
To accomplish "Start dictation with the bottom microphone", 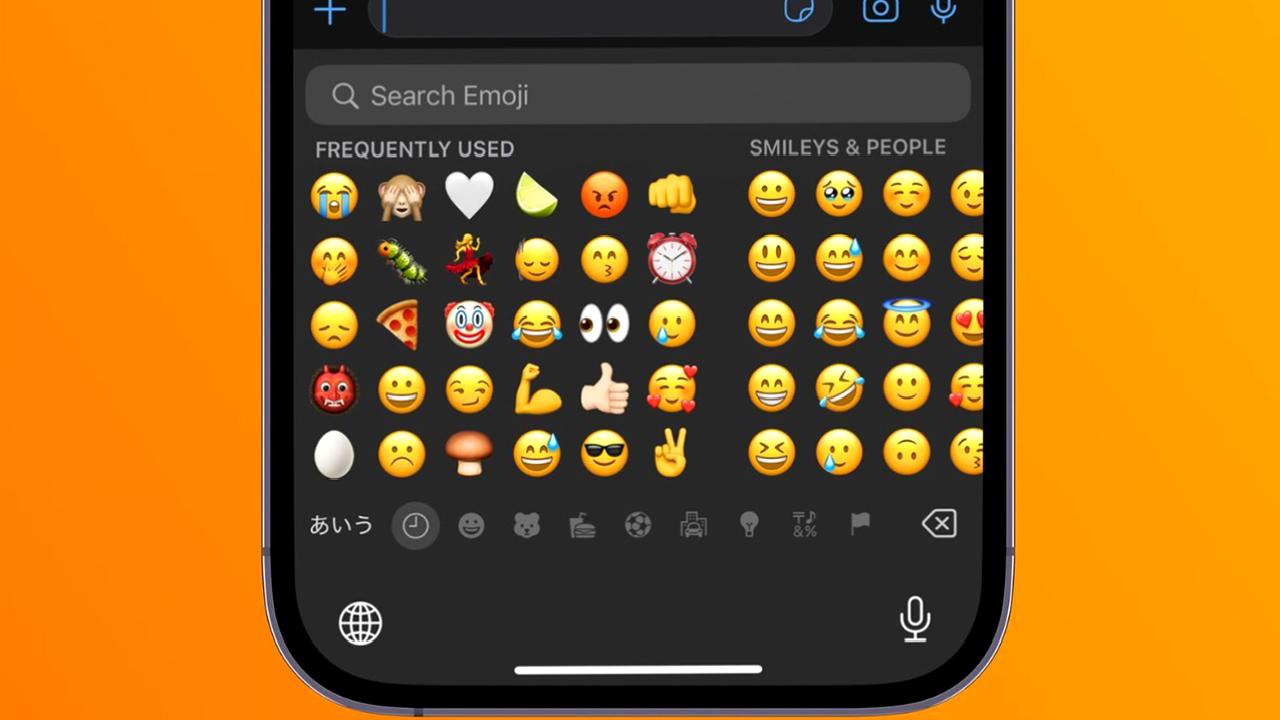I will click(x=915, y=620).
